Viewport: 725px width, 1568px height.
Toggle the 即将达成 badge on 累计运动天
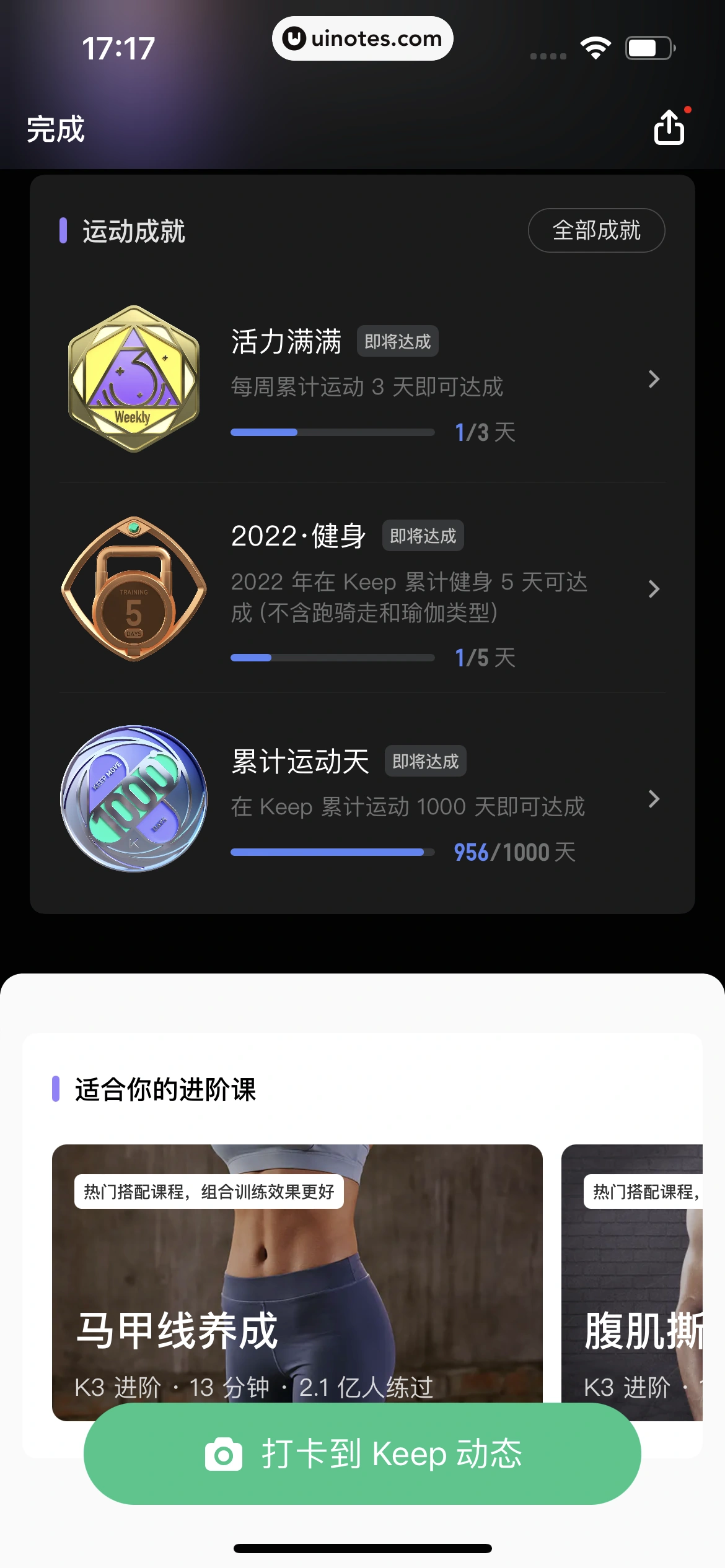pos(425,762)
